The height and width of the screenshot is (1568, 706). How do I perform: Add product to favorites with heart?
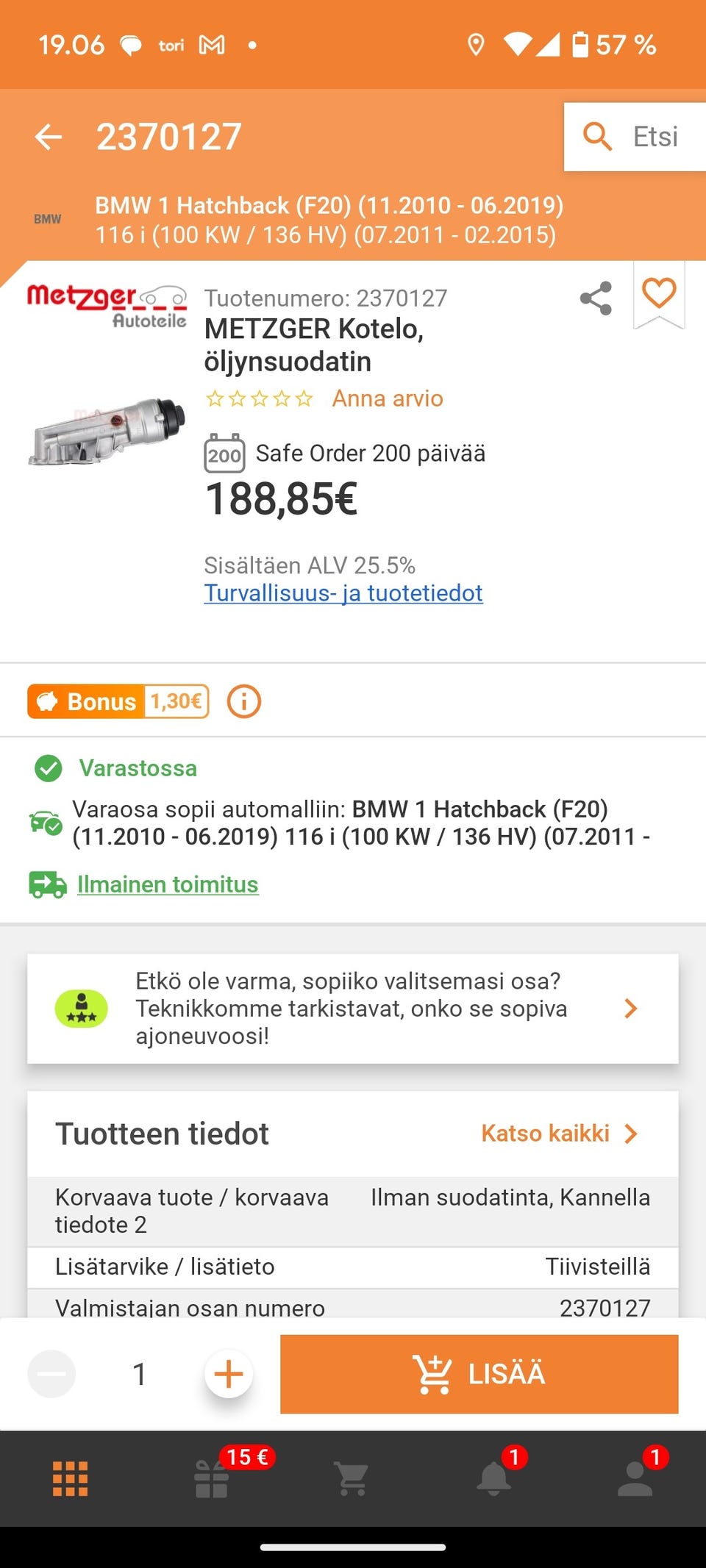click(659, 294)
